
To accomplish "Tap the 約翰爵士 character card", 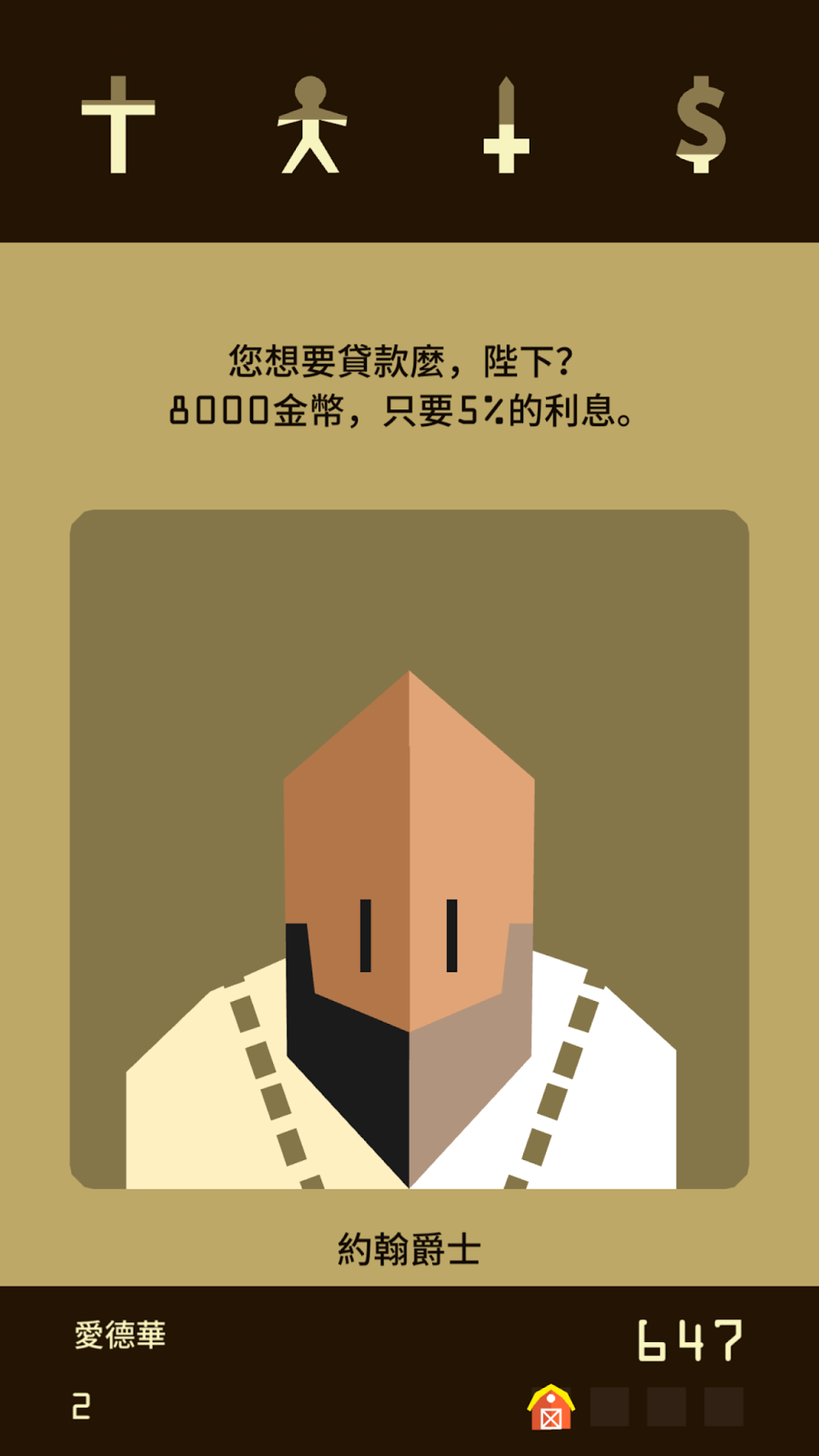I will coord(409,848).
